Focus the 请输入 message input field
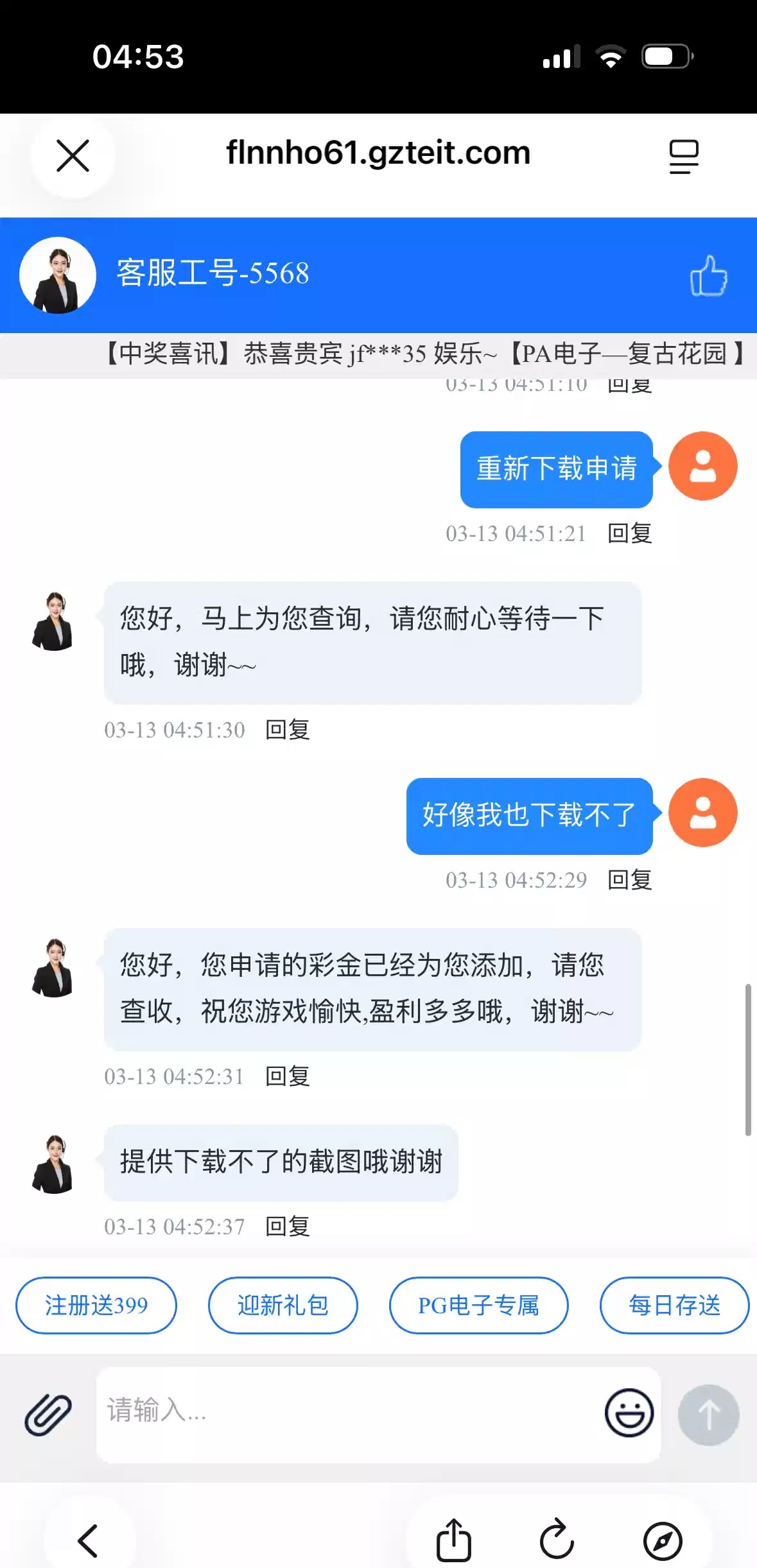757x1568 pixels. tap(347, 1415)
